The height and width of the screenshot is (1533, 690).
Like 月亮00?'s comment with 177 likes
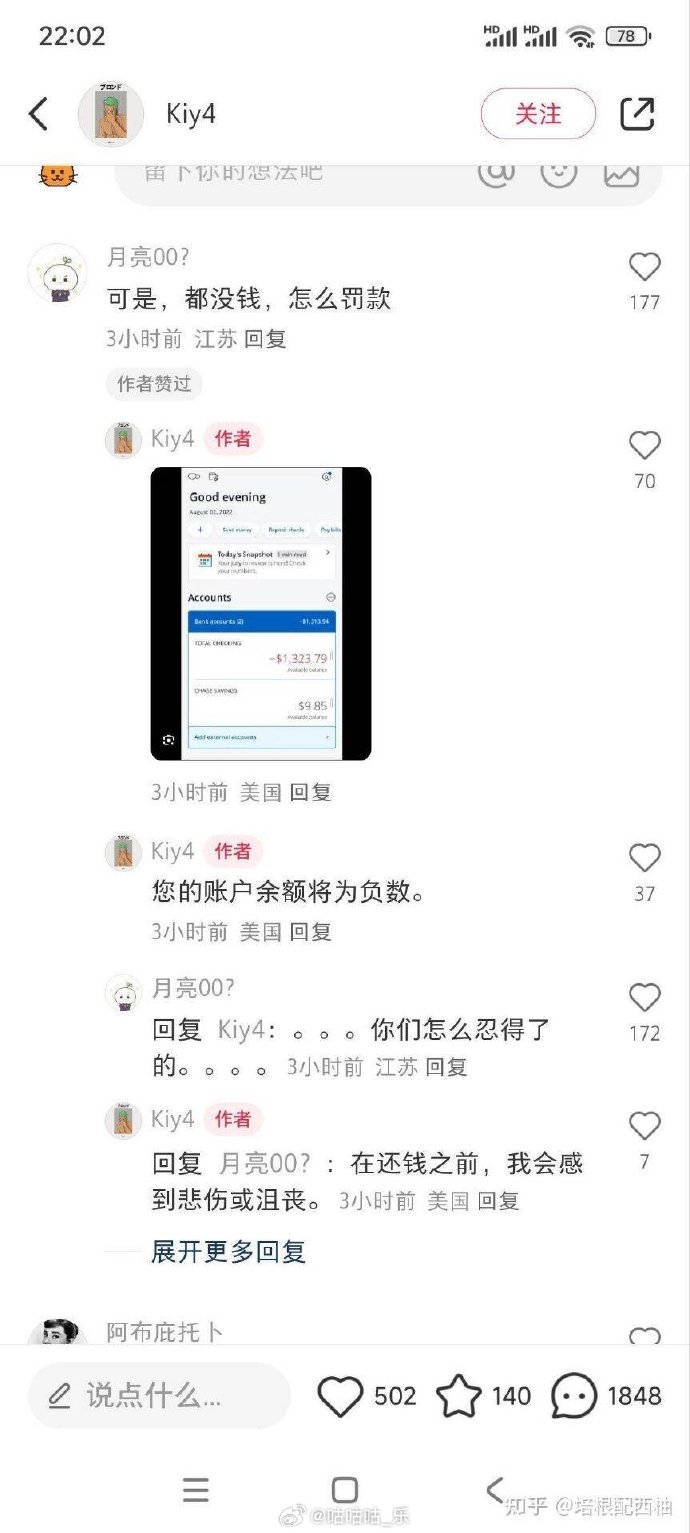tap(644, 267)
